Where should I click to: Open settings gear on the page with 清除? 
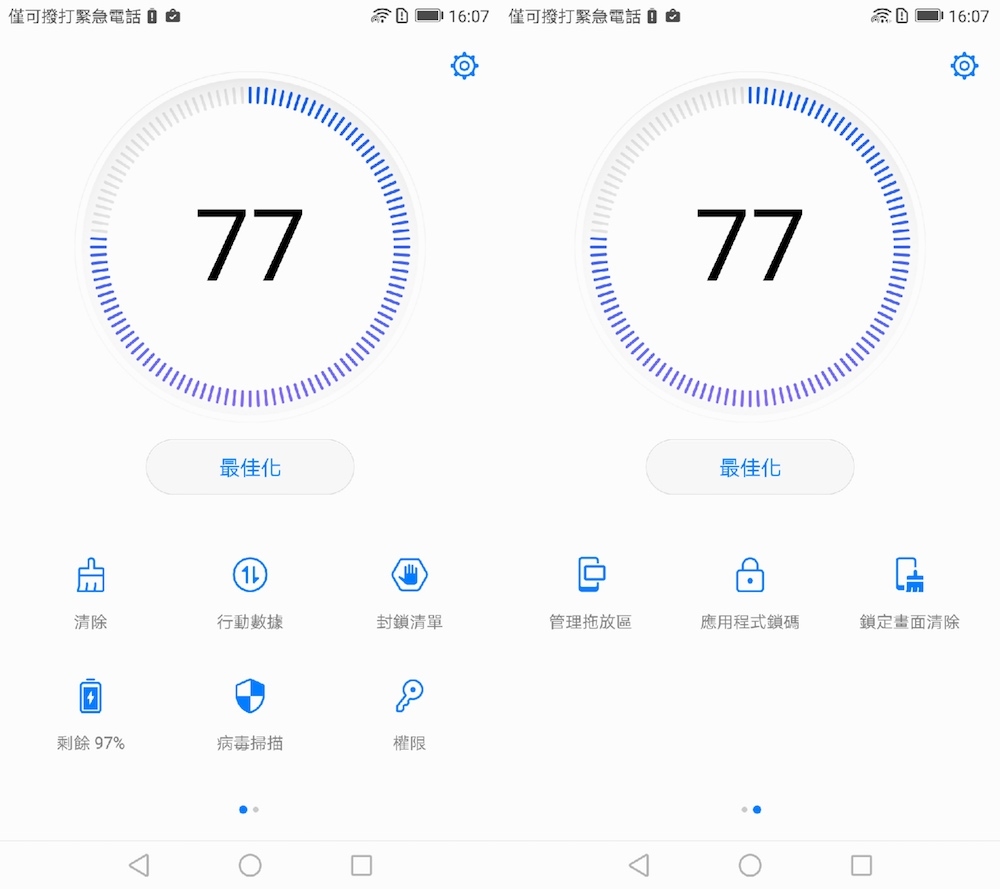click(x=464, y=67)
